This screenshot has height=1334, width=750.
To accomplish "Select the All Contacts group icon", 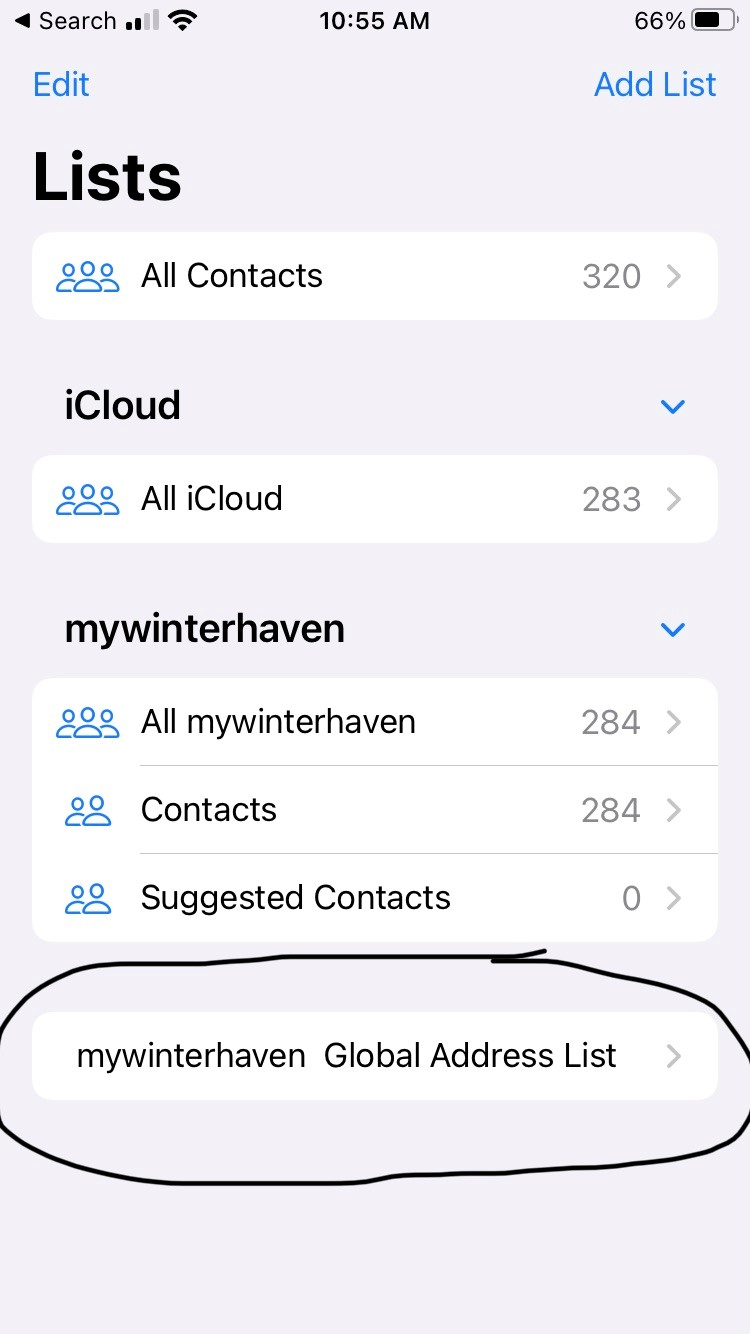I will pyautogui.click(x=88, y=276).
